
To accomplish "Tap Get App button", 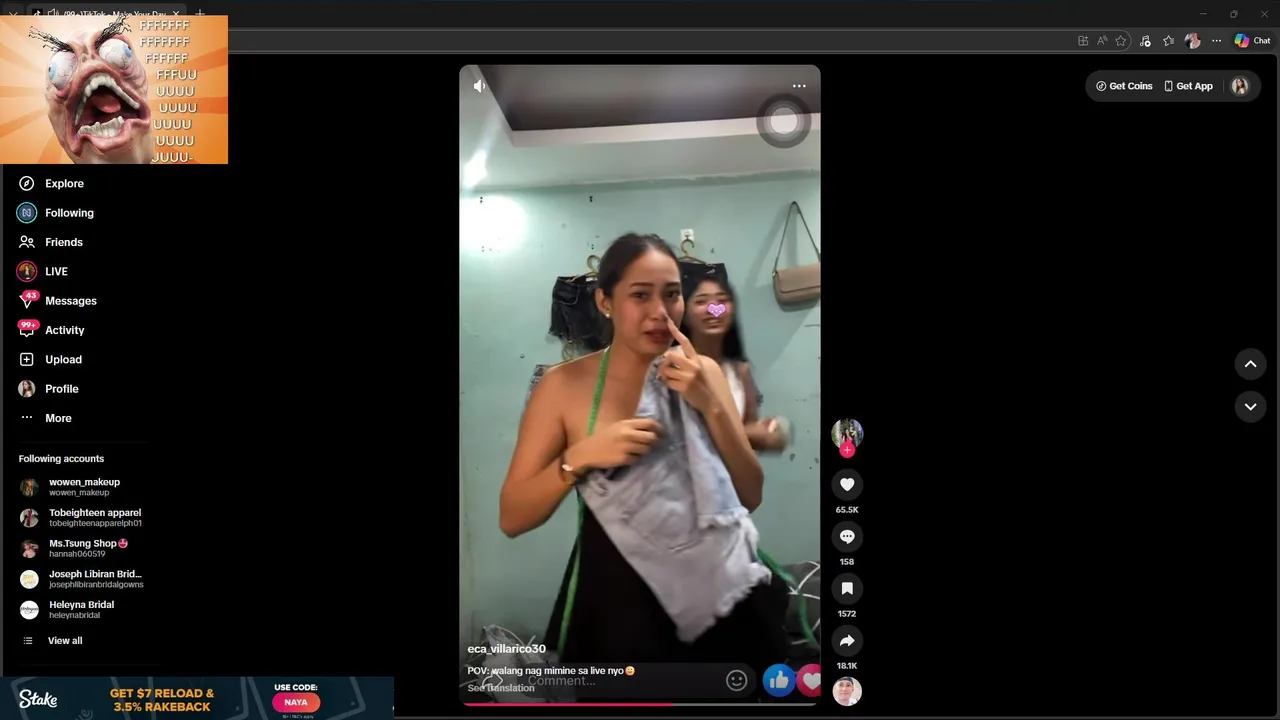I will click(1188, 86).
